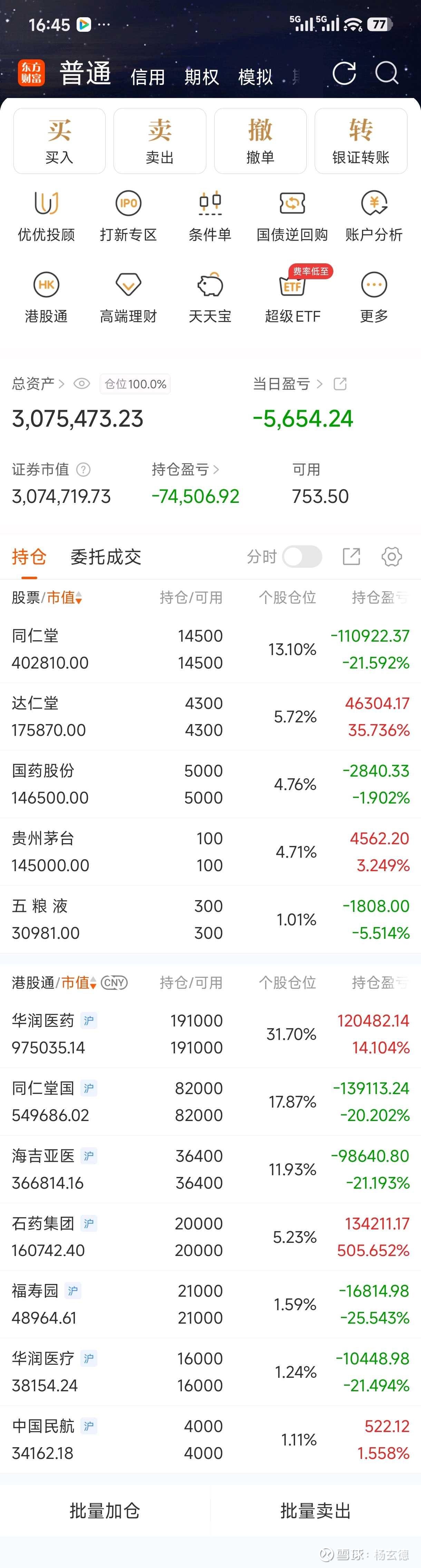Open the 华润医药 holding row
421x1568 pixels.
(x=210, y=1034)
